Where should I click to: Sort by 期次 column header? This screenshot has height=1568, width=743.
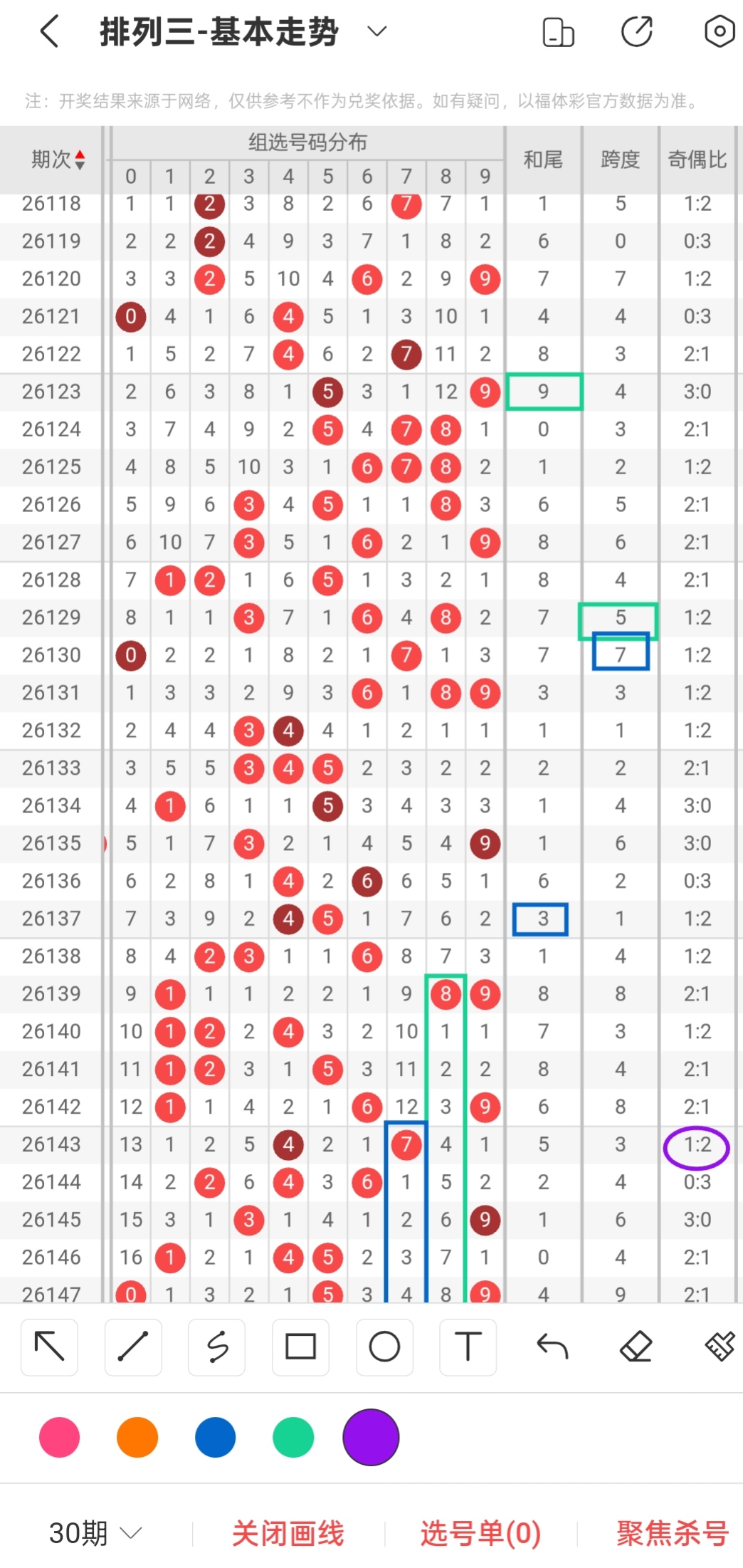click(58, 160)
